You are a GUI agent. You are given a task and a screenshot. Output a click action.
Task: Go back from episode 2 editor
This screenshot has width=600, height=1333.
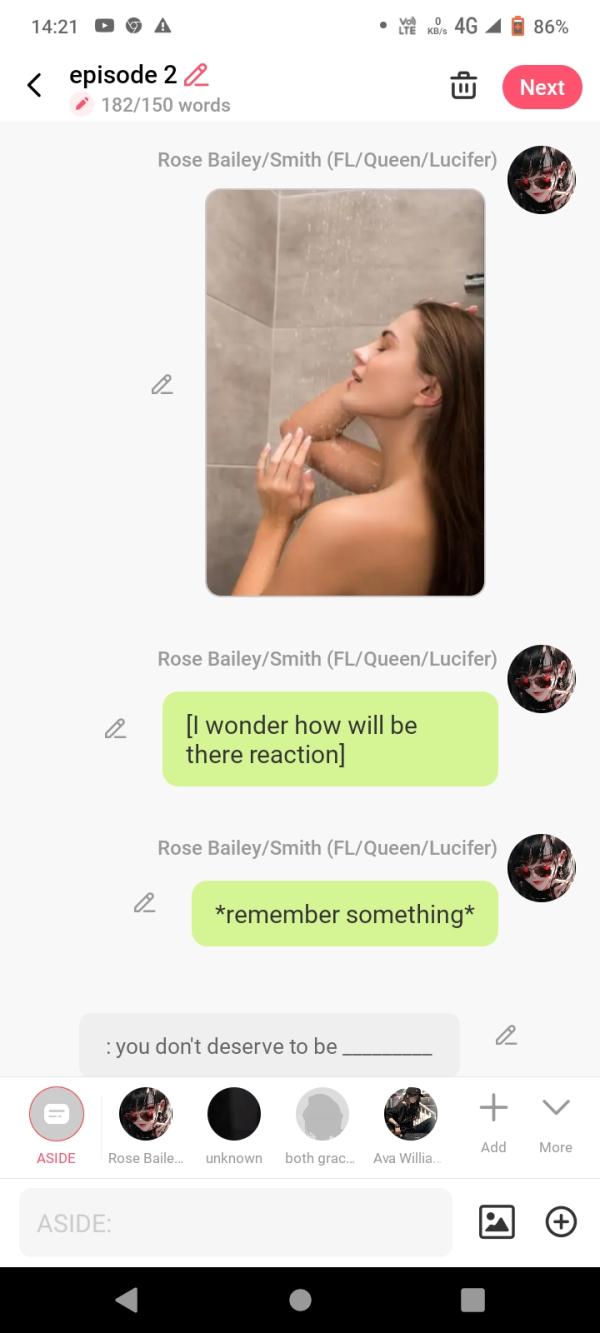pos(34,86)
